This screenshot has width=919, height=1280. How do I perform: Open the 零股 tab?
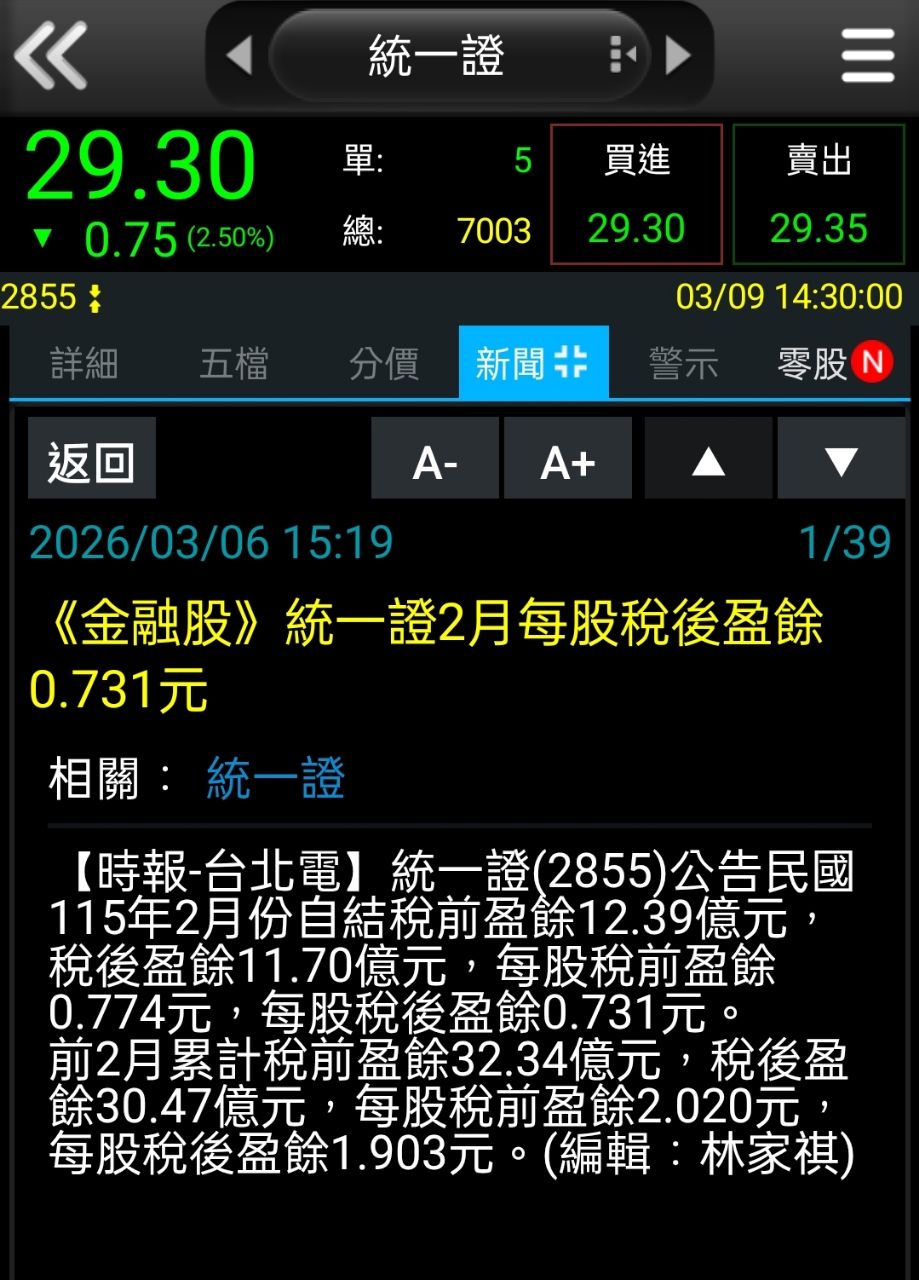point(834,363)
